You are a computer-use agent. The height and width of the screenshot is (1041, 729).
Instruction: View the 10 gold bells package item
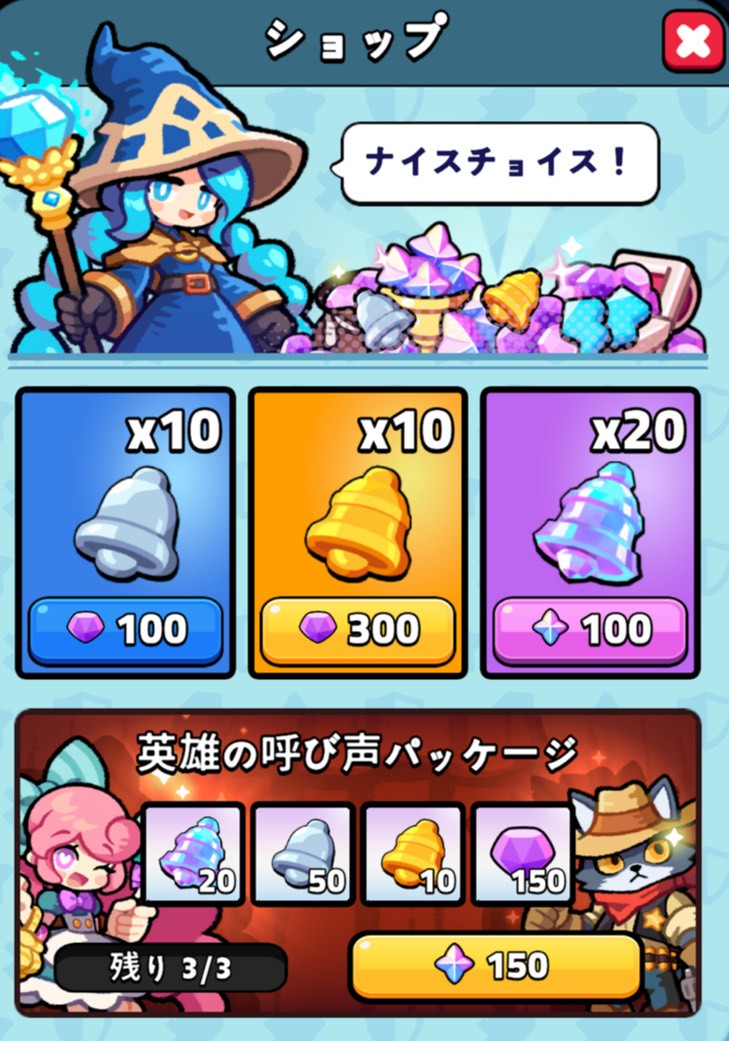tap(412, 853)
